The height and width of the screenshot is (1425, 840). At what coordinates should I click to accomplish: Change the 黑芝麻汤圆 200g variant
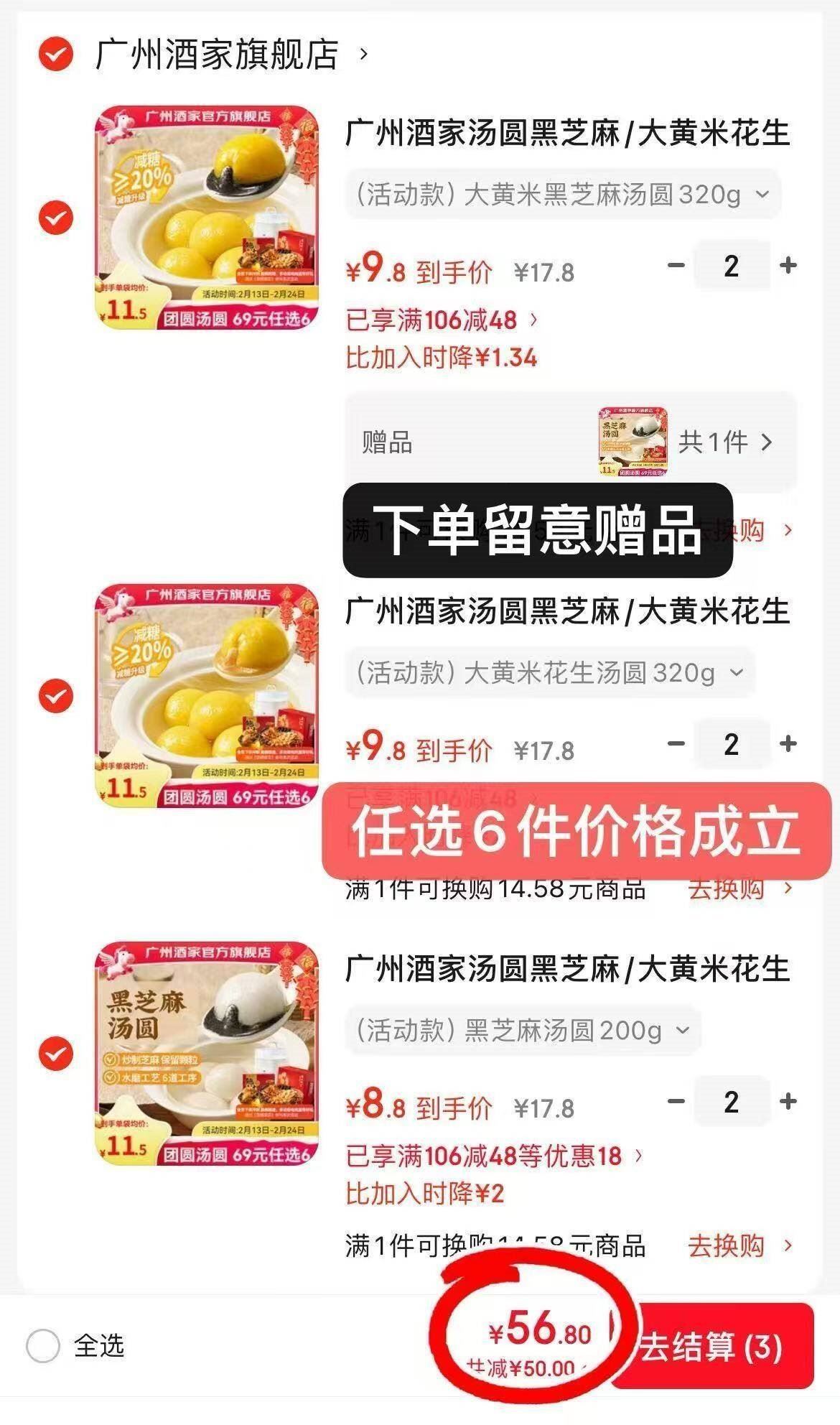(x=523, y=1031)
